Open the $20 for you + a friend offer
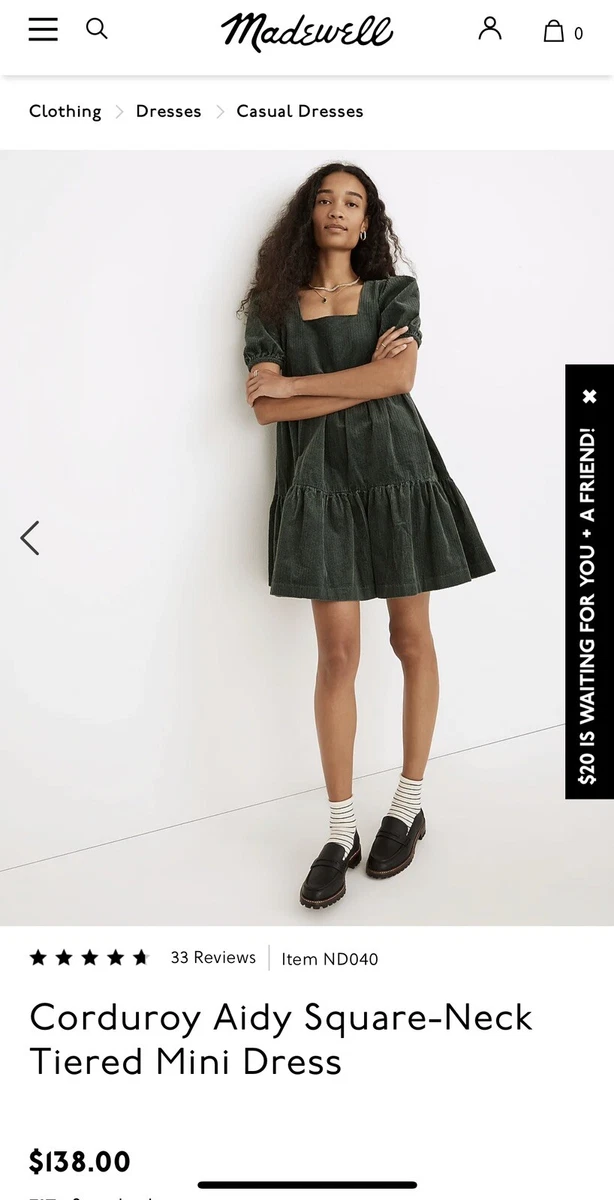This screenshot has width=614, height=1200. 589,605
